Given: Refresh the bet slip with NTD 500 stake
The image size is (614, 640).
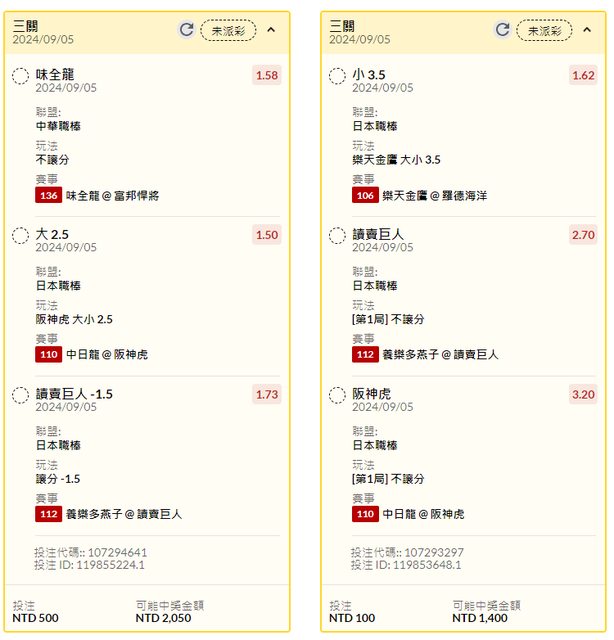Looking at the screenshot, I should [186, 30].
